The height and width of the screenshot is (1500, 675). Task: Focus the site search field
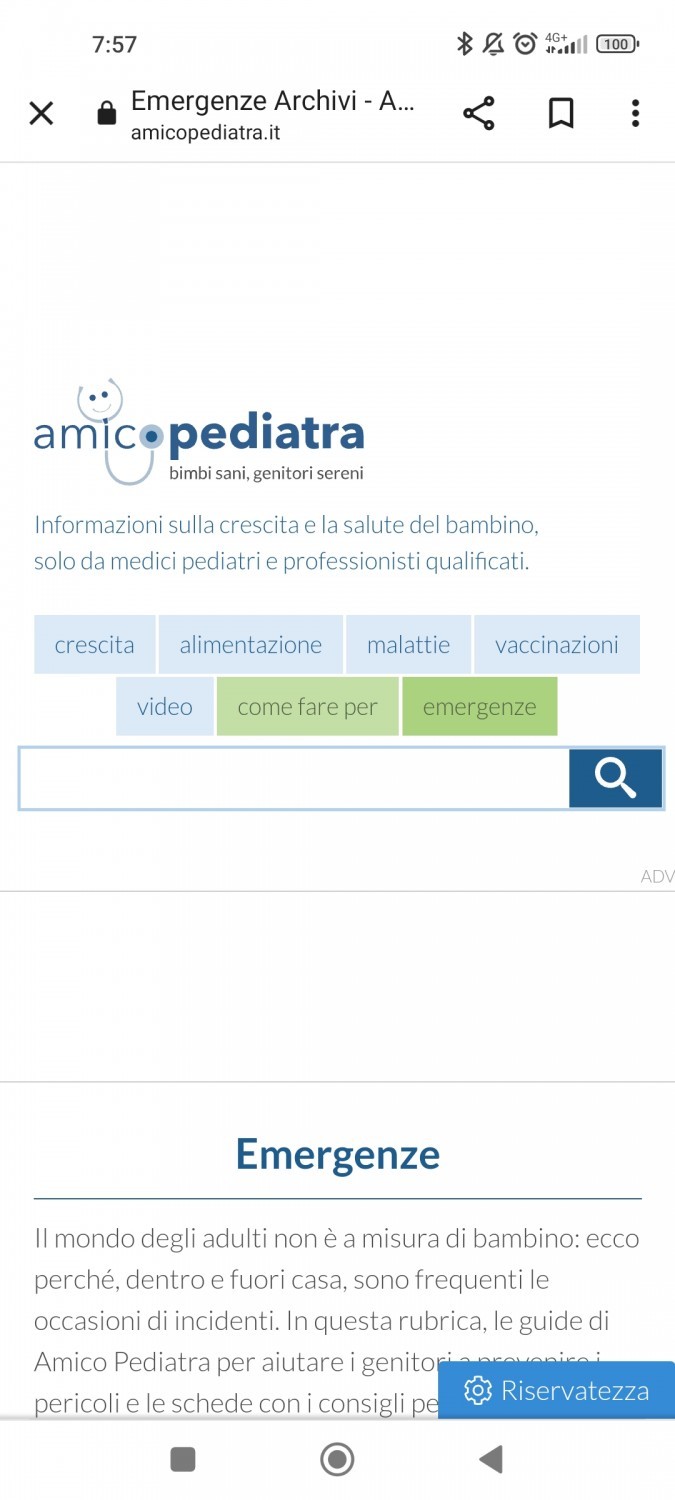[294, 778]
